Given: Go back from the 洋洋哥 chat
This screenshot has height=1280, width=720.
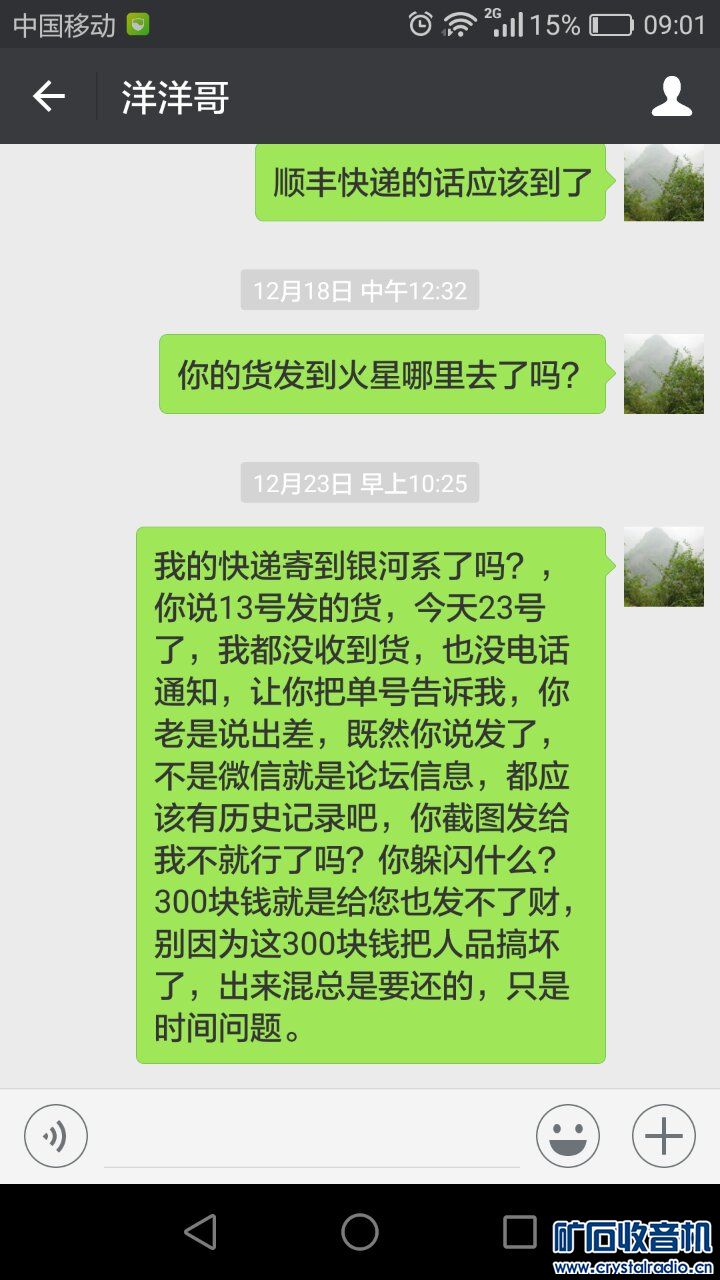Looking at the screenshot, I should pyautogui.click(x=48, y=97).
